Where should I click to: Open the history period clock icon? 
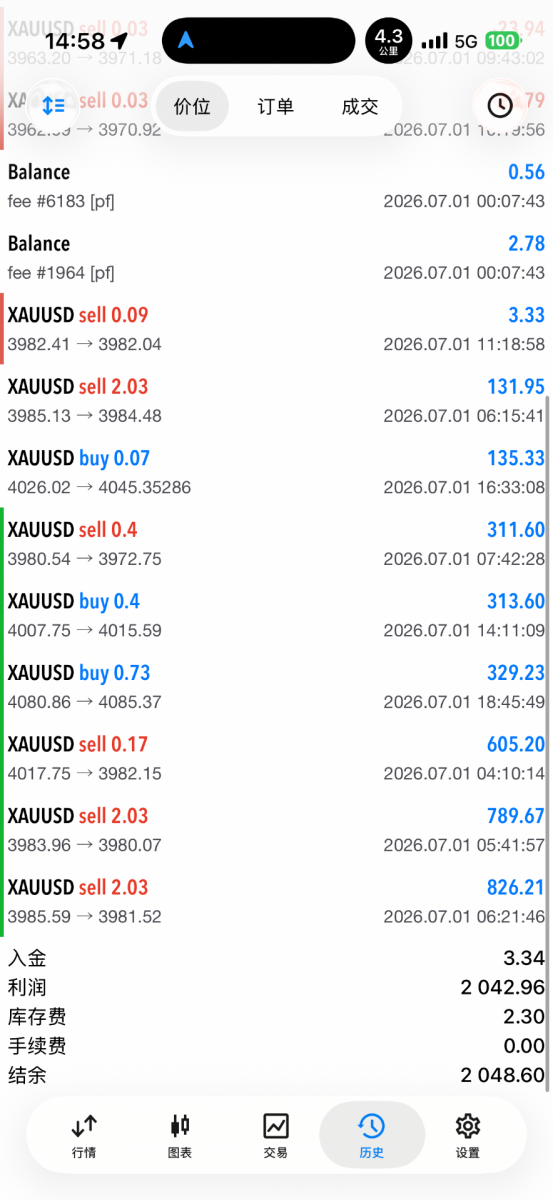[499, 105]
